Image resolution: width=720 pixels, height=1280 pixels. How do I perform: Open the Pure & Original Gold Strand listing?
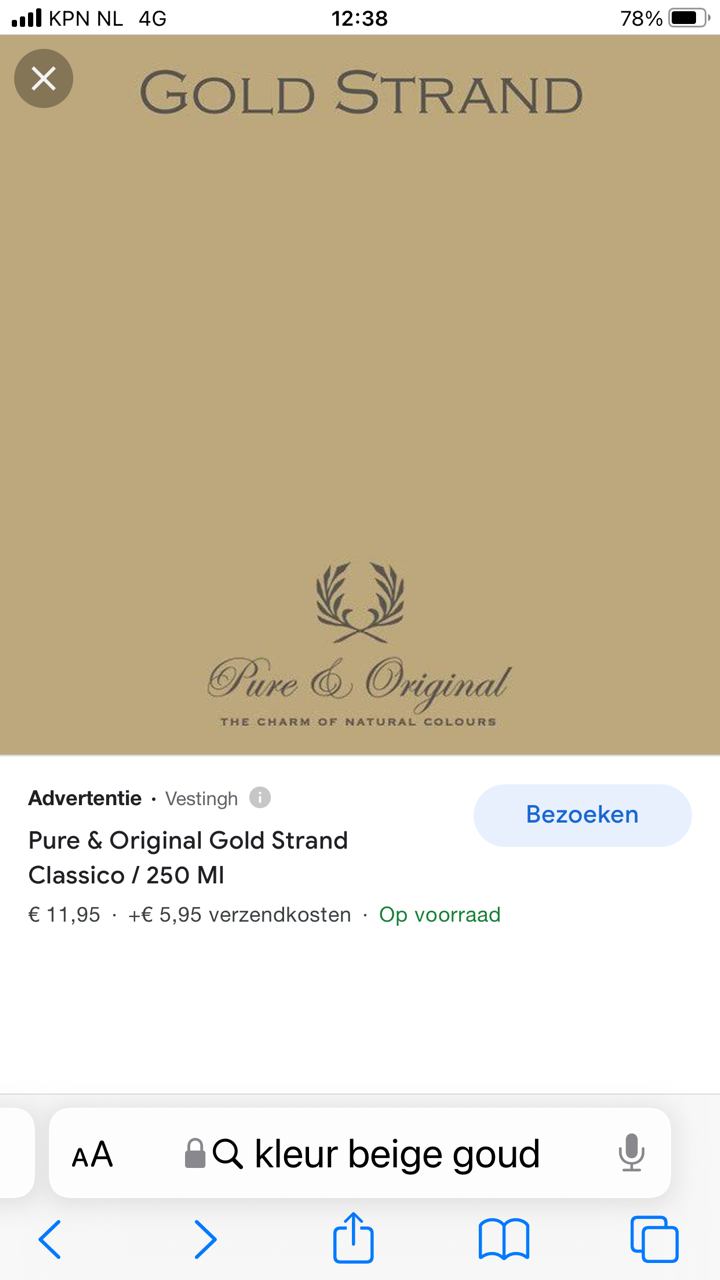pyautogui.click(x=188, y=857)
